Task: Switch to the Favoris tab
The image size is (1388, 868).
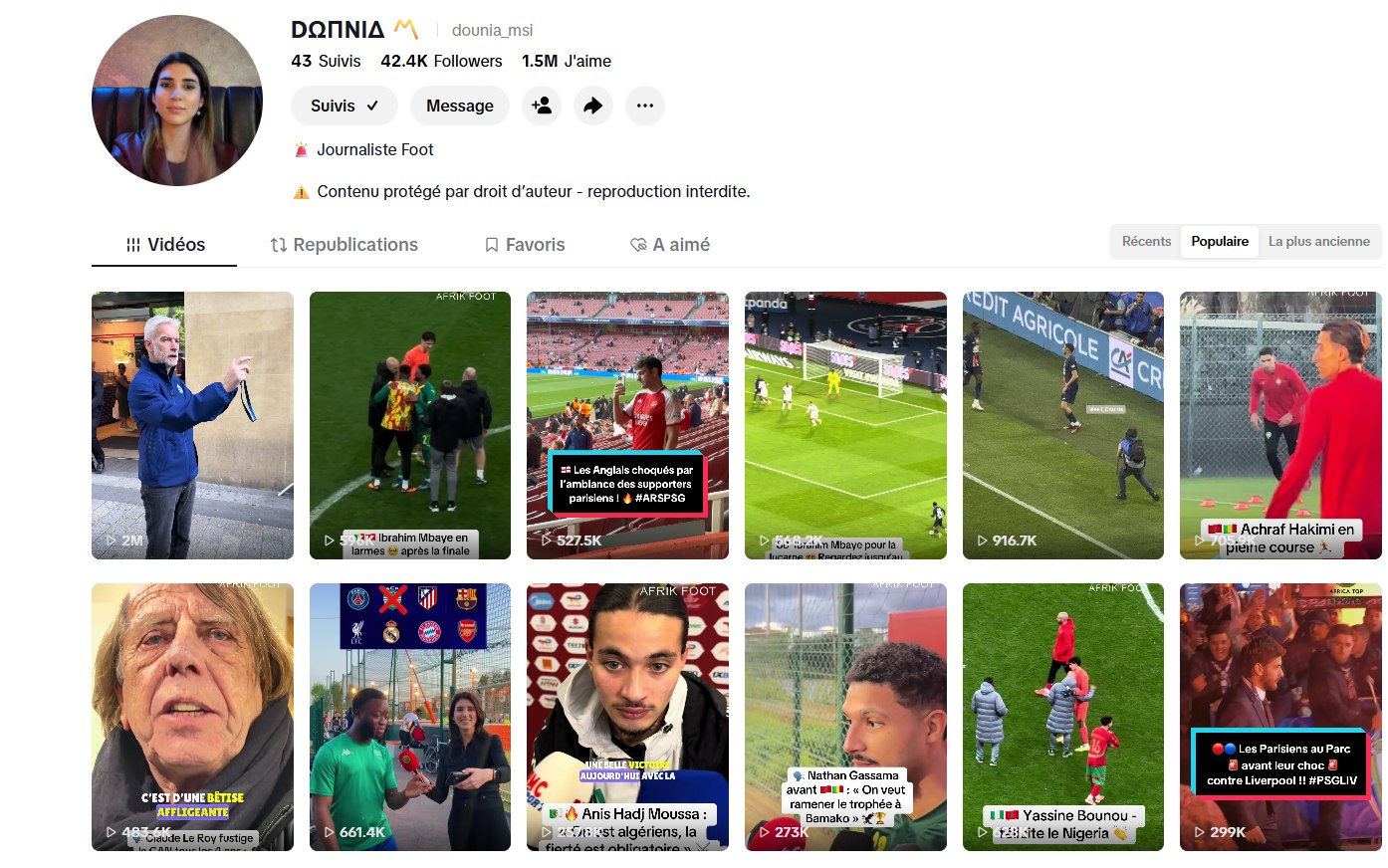Action: (525, 245)
